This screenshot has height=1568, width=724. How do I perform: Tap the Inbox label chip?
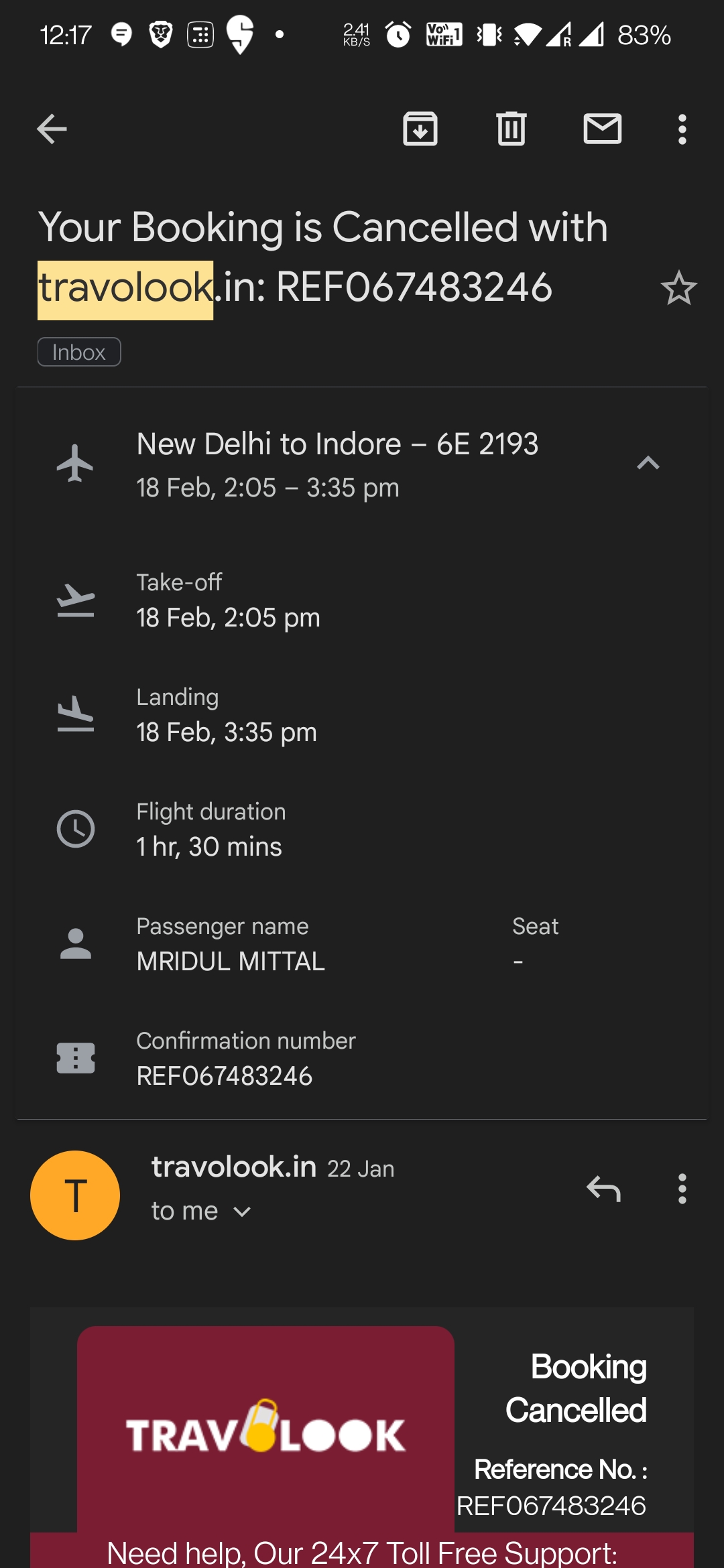pos(79,352)
